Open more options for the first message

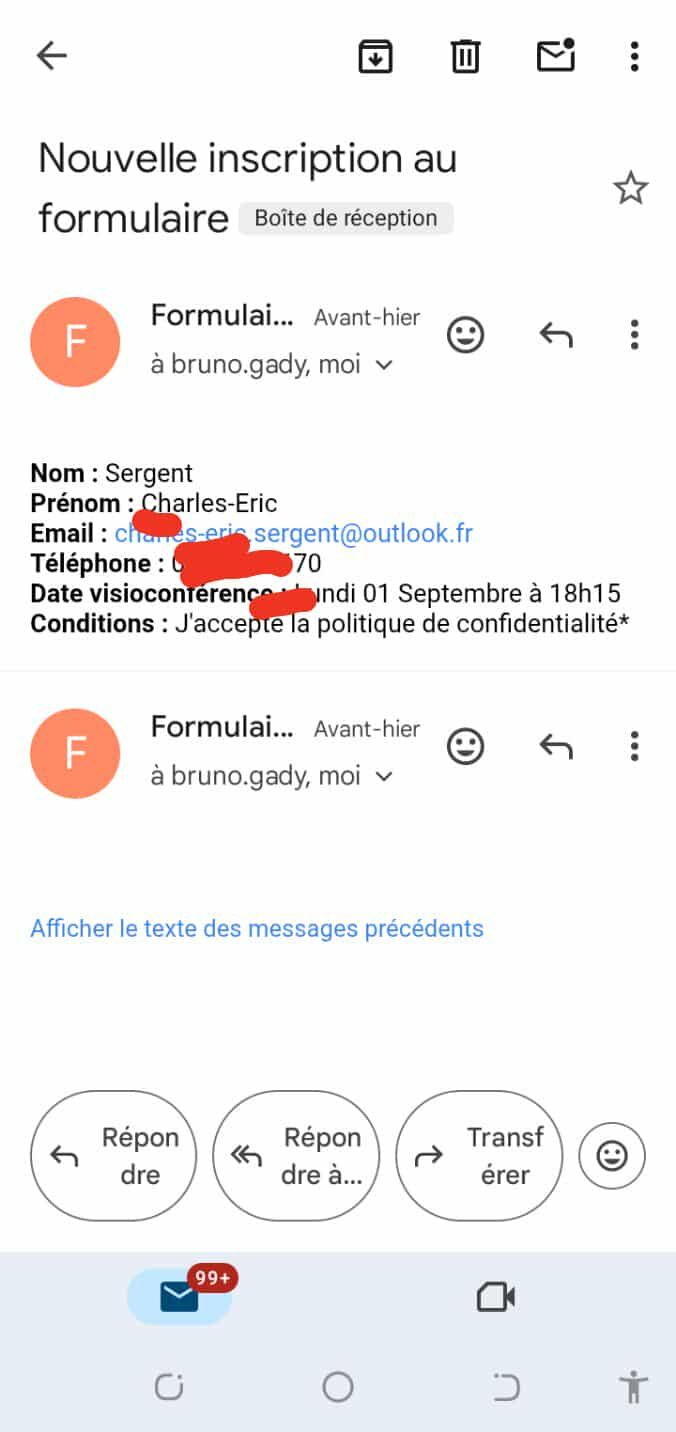coord(634,335)
